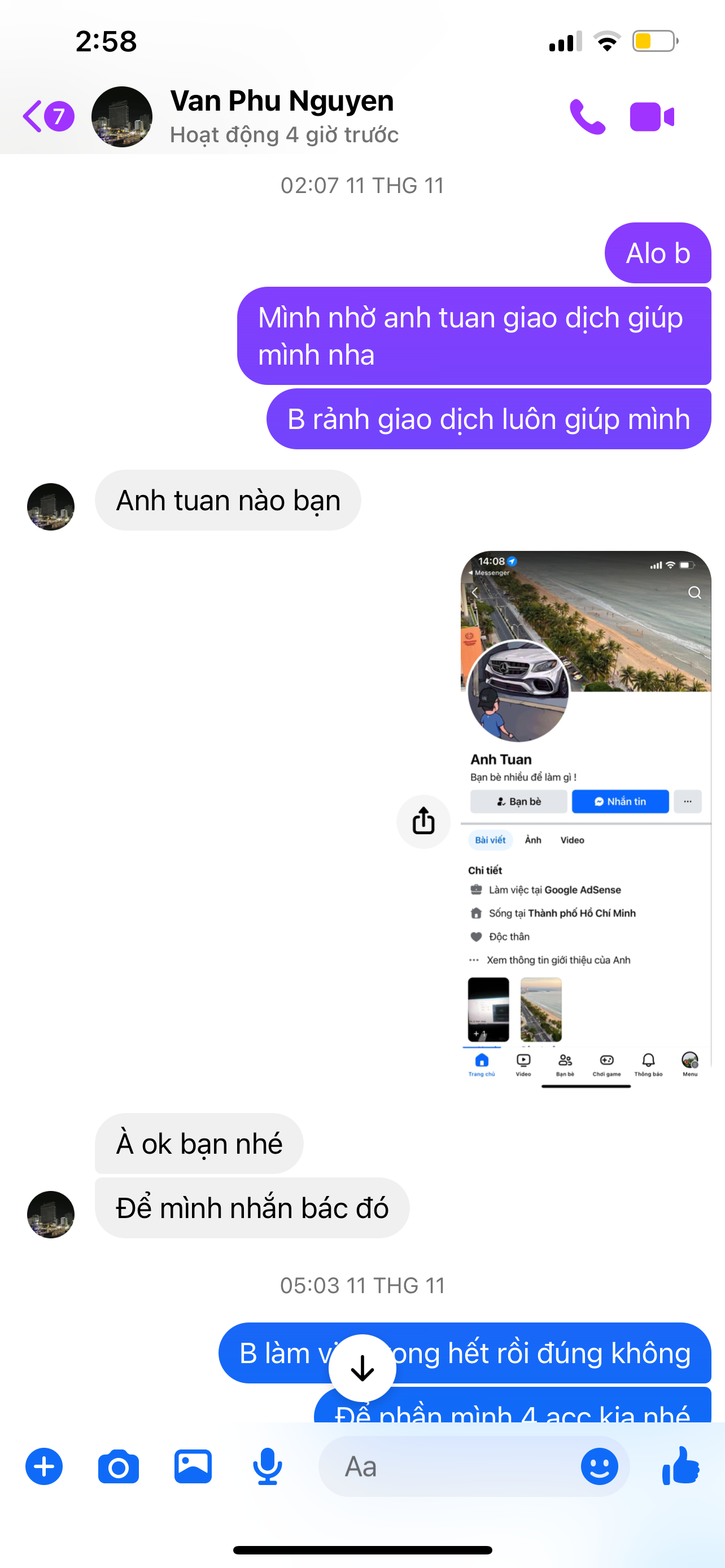
Task: Open the emoji picker
Action: [599, 1466]
